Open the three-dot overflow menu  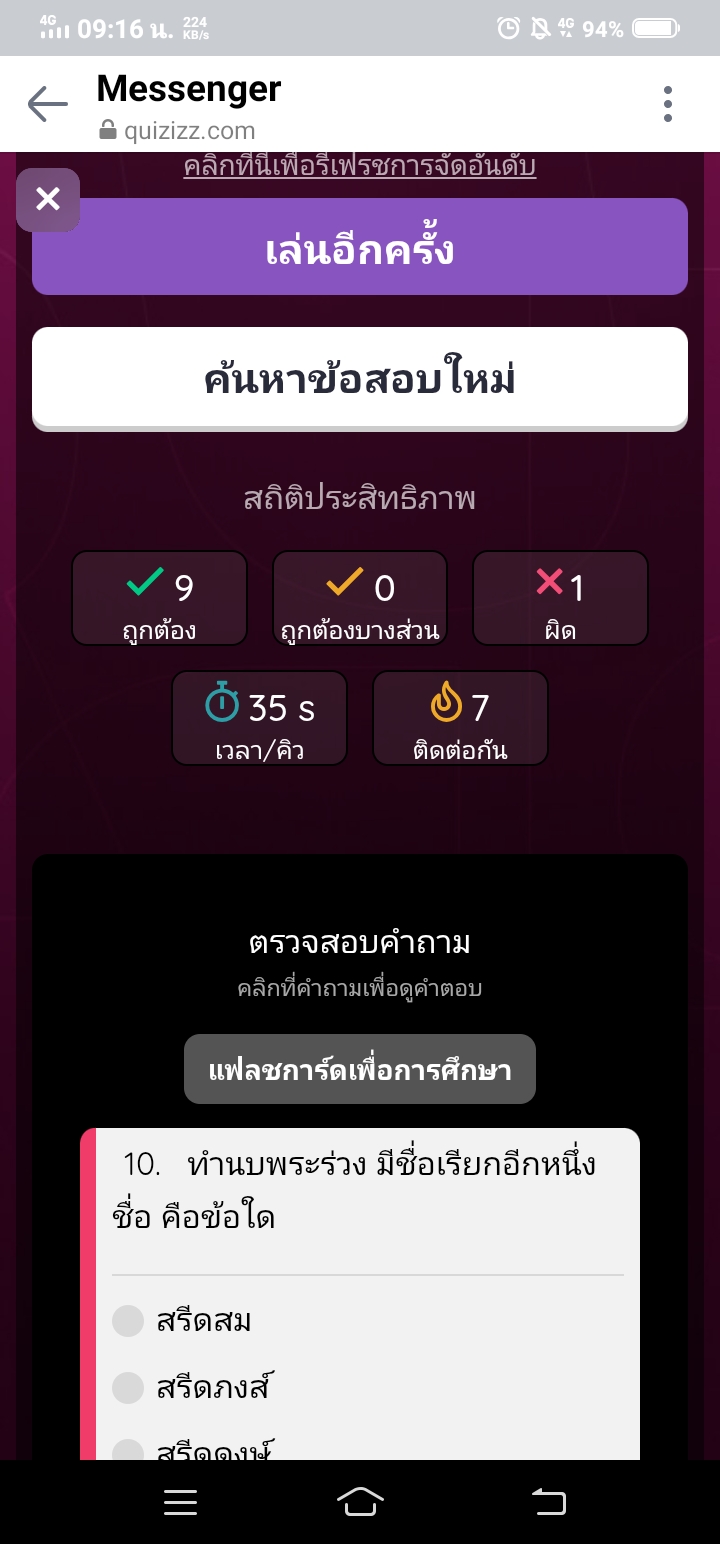coord(667,104)
